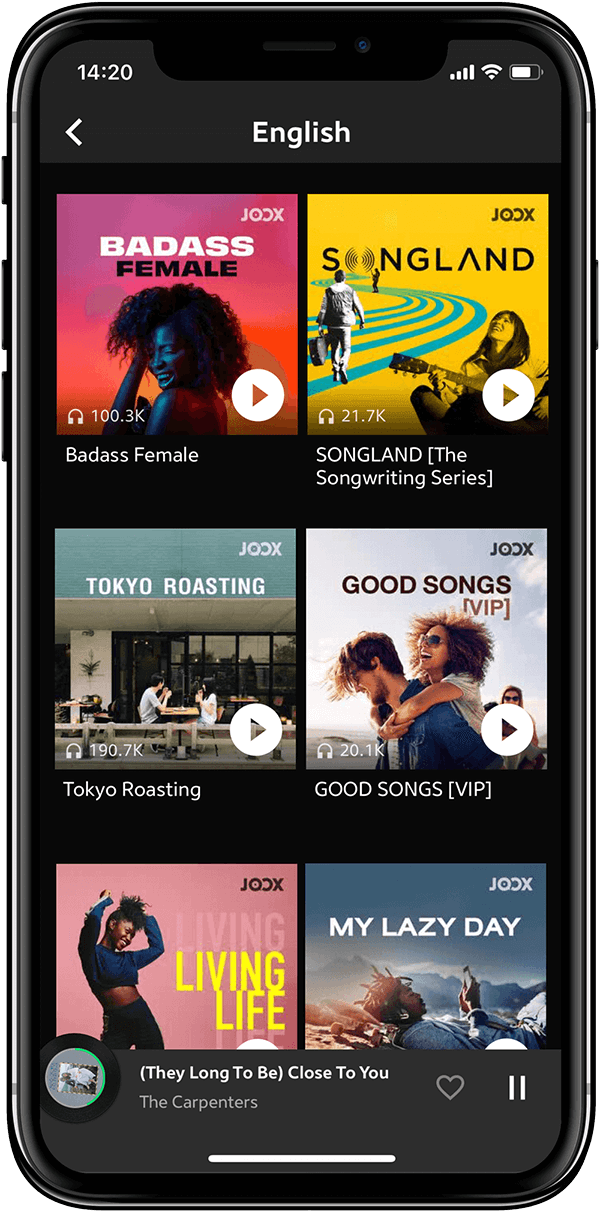Play the GOOD SONGS [VIP] playlist
600x1212 pixels.
pyautogui.click(x=507, y=730)
